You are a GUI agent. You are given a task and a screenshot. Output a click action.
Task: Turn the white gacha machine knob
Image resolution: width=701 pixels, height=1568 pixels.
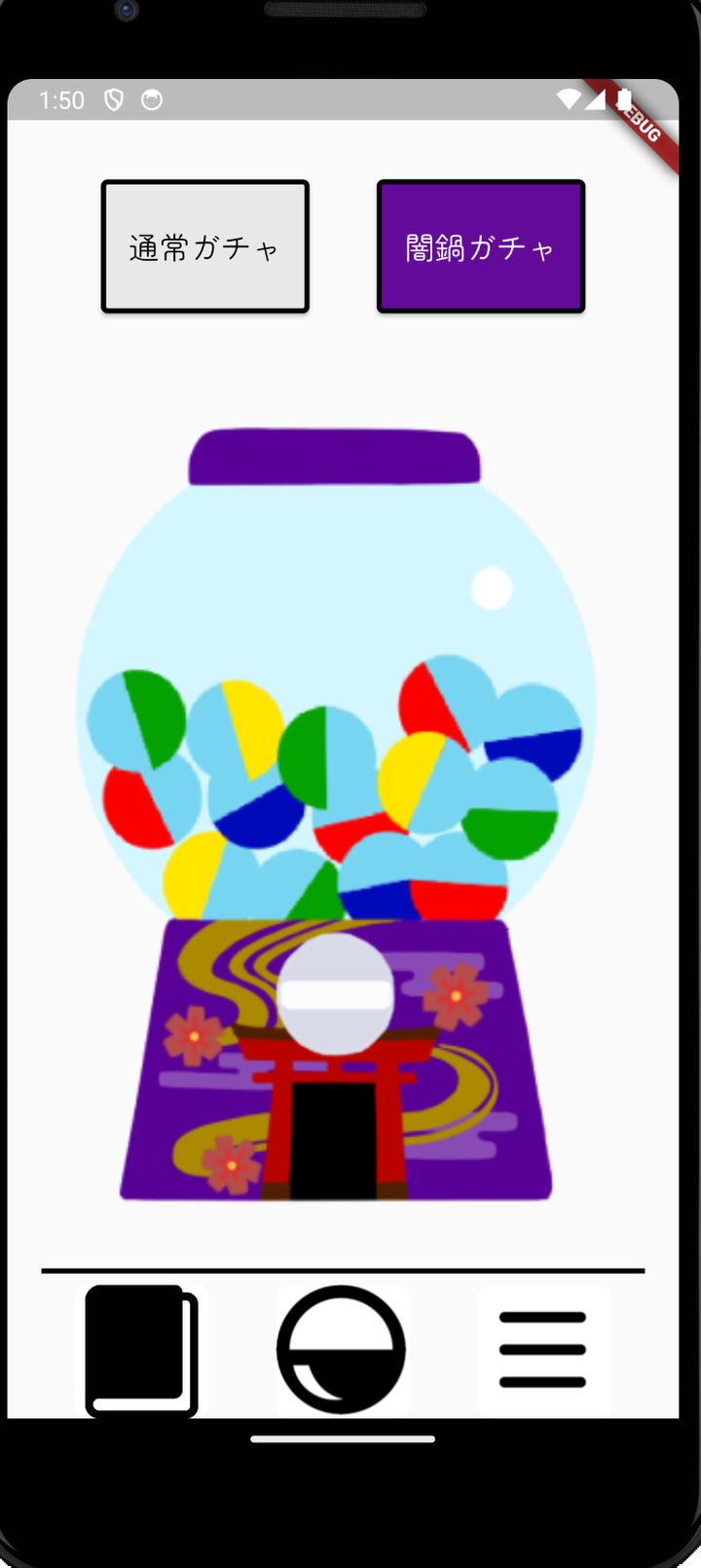[336, 994]
